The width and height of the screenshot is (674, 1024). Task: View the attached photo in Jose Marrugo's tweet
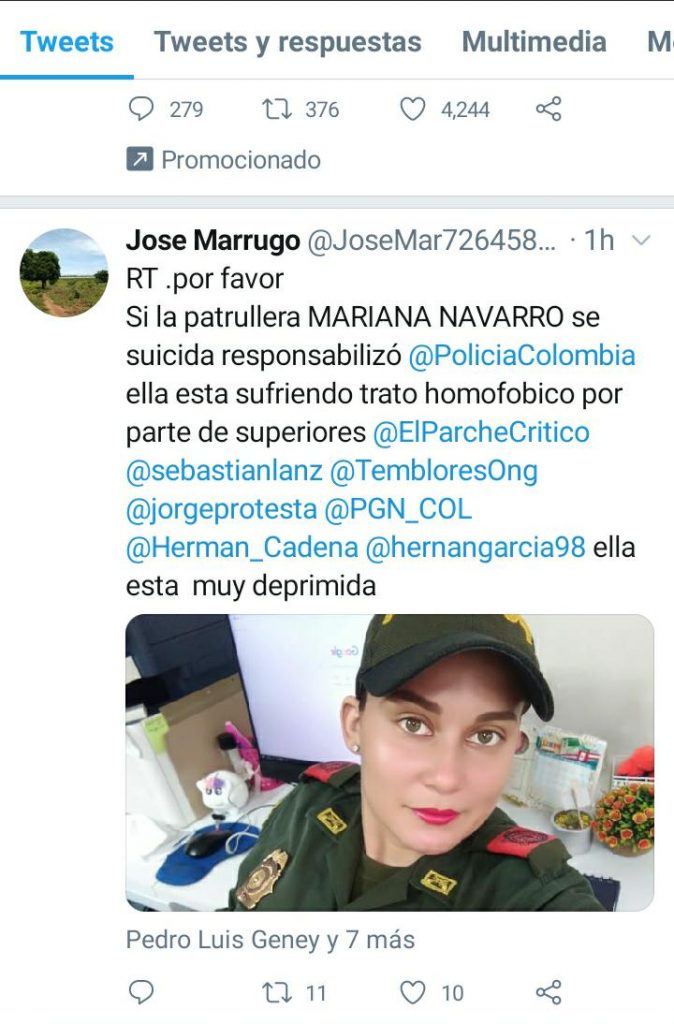point(389,762)
